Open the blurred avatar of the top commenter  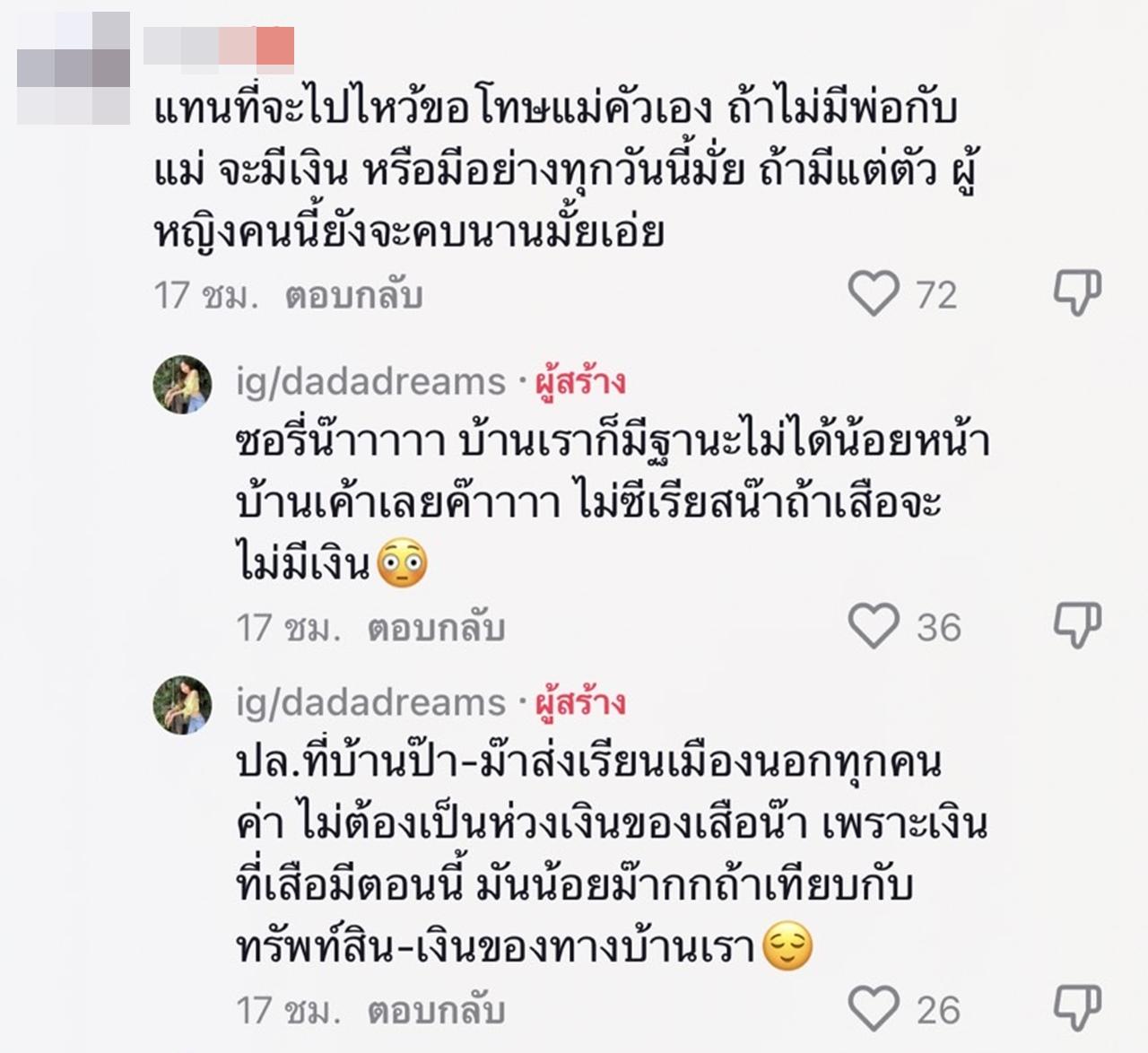click(74, 67)
